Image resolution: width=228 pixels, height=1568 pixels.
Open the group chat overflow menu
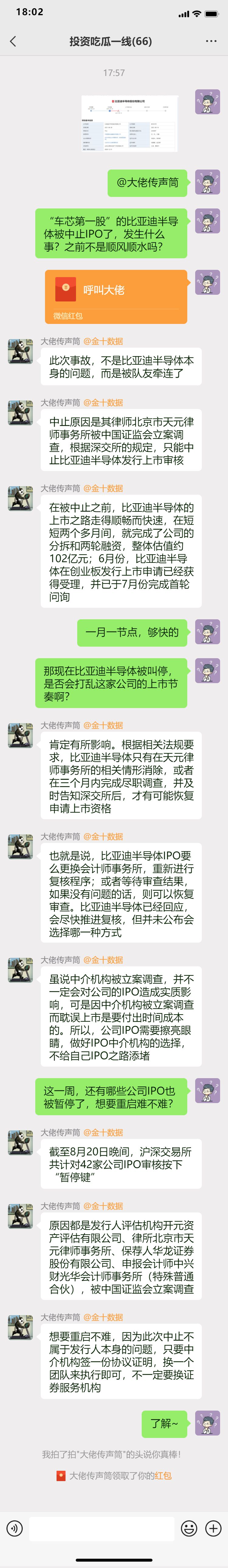(x=211, y=41)
